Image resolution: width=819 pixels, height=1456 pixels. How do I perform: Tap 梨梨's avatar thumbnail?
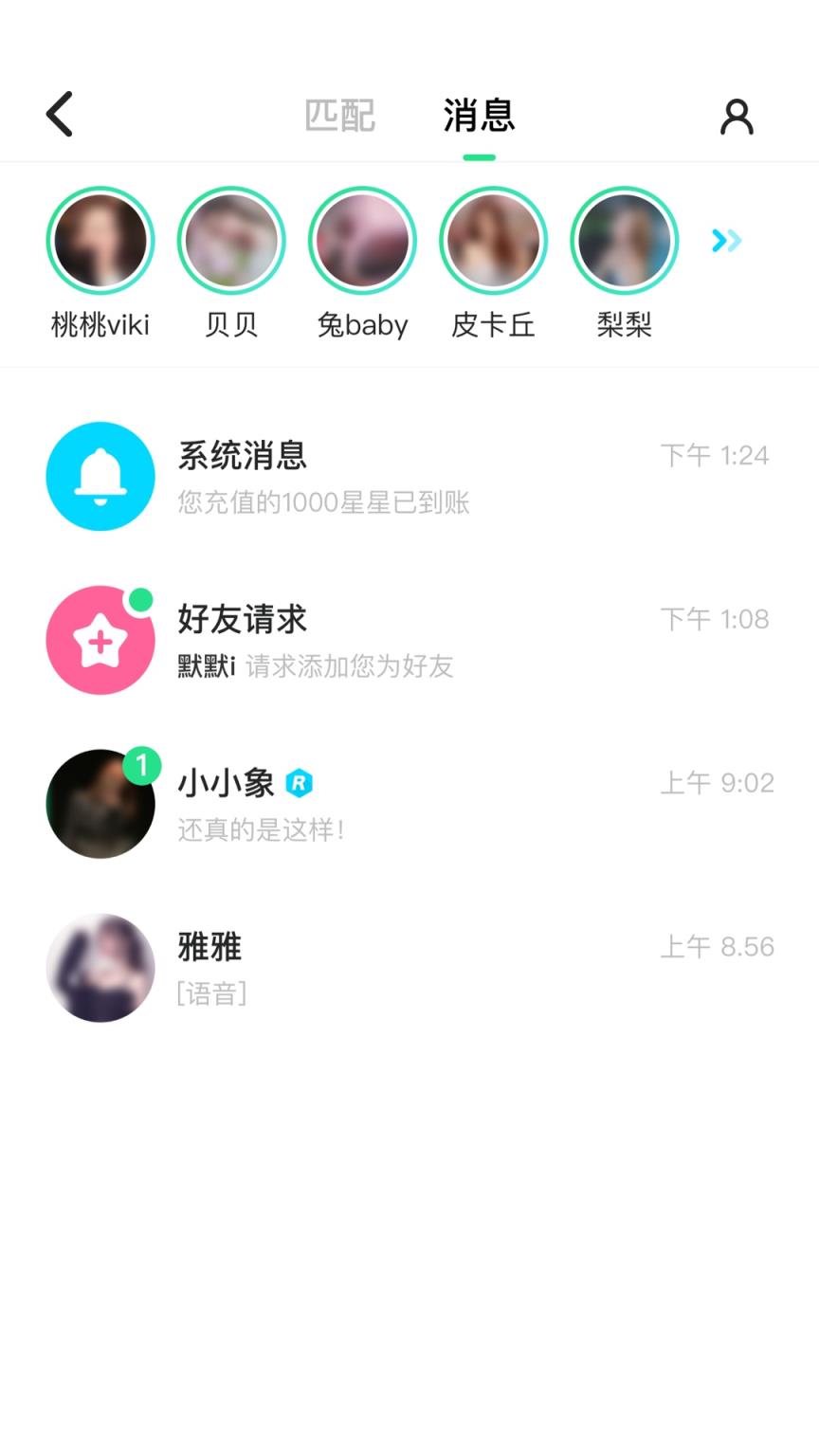tap(624, 241)
